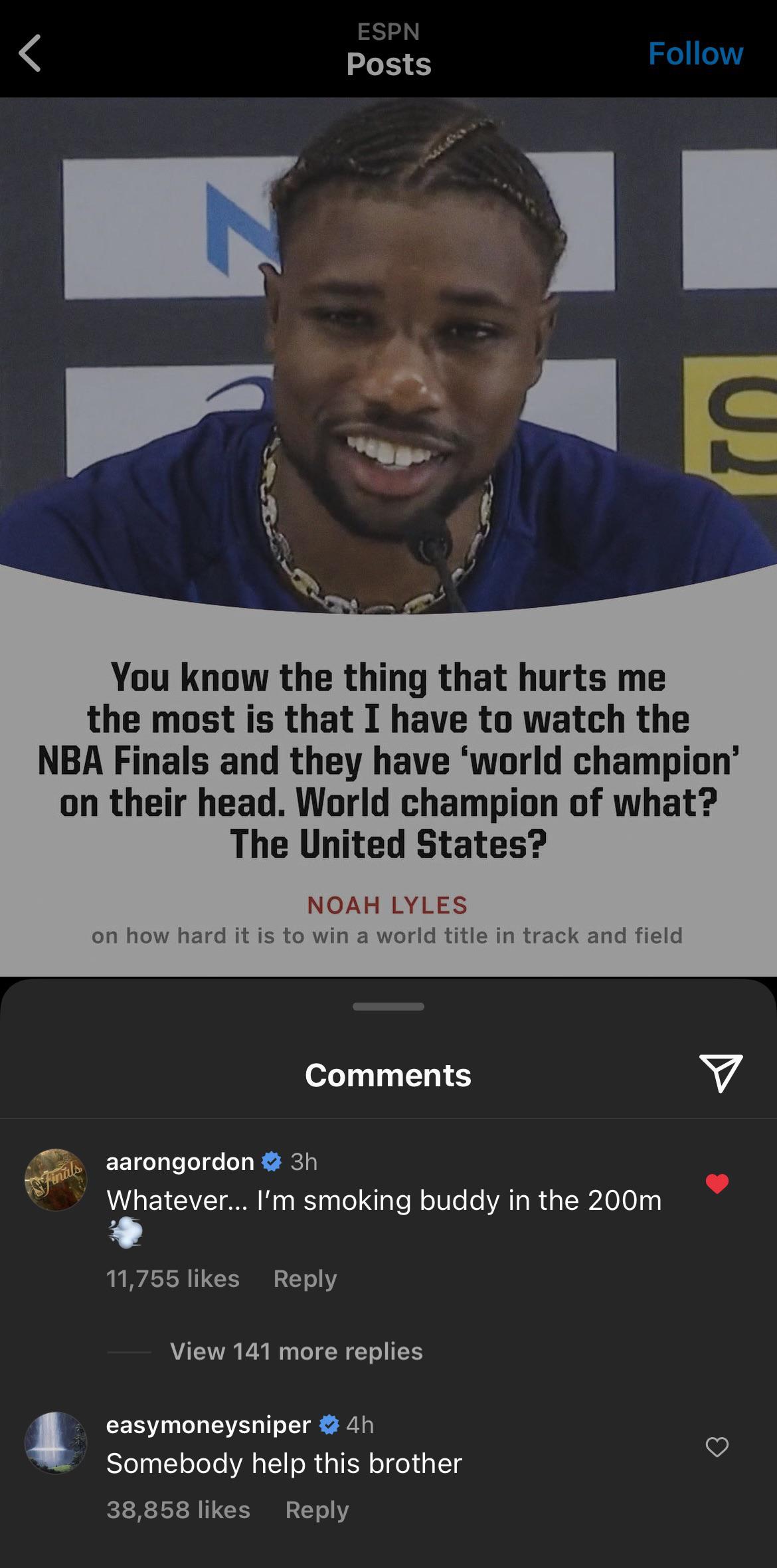Reply to easymoneysniper's comment
777x1568 pixels.
tap(317, 1510)
